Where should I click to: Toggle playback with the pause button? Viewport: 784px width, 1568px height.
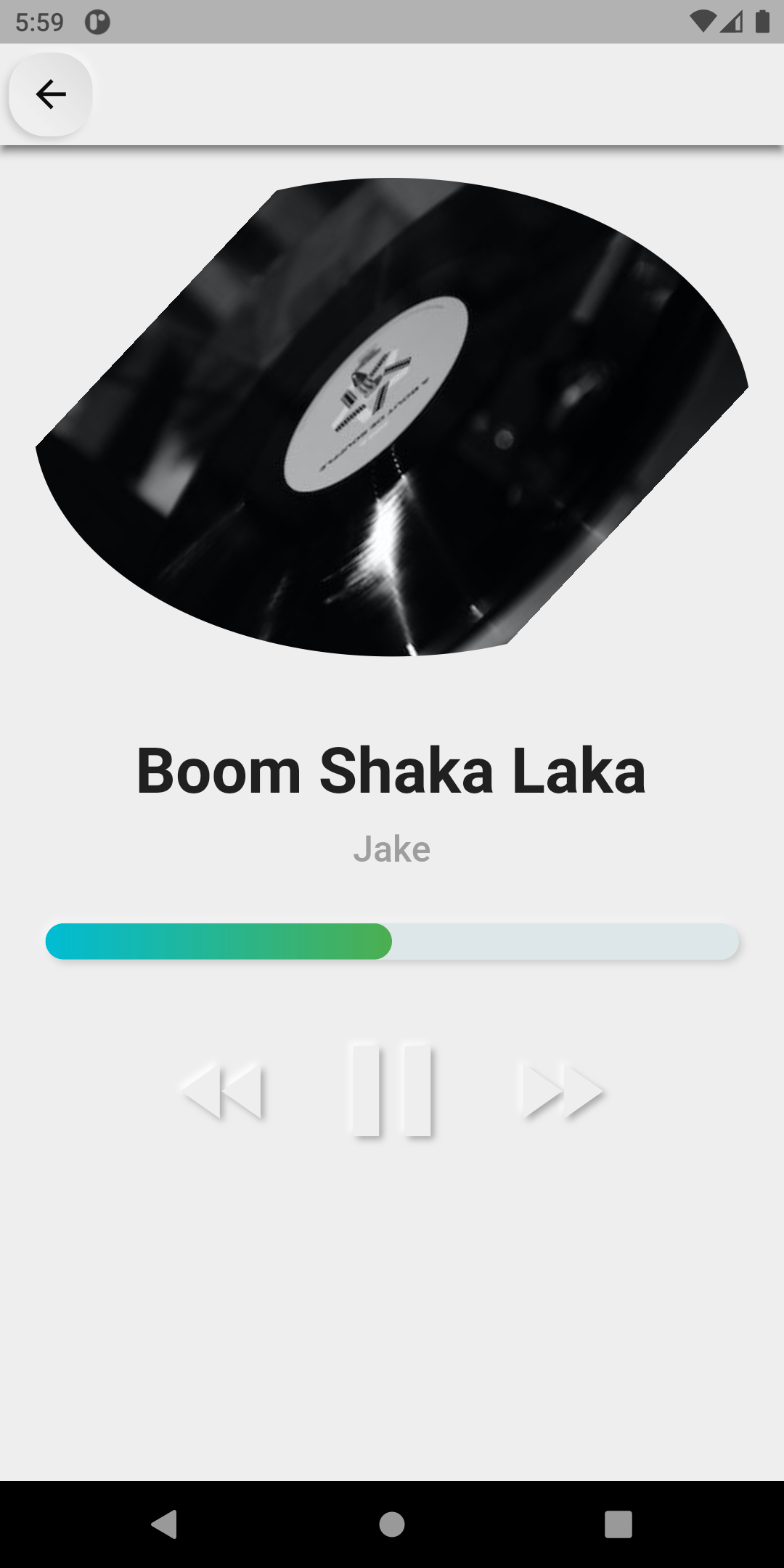[x=391, y=1087]
